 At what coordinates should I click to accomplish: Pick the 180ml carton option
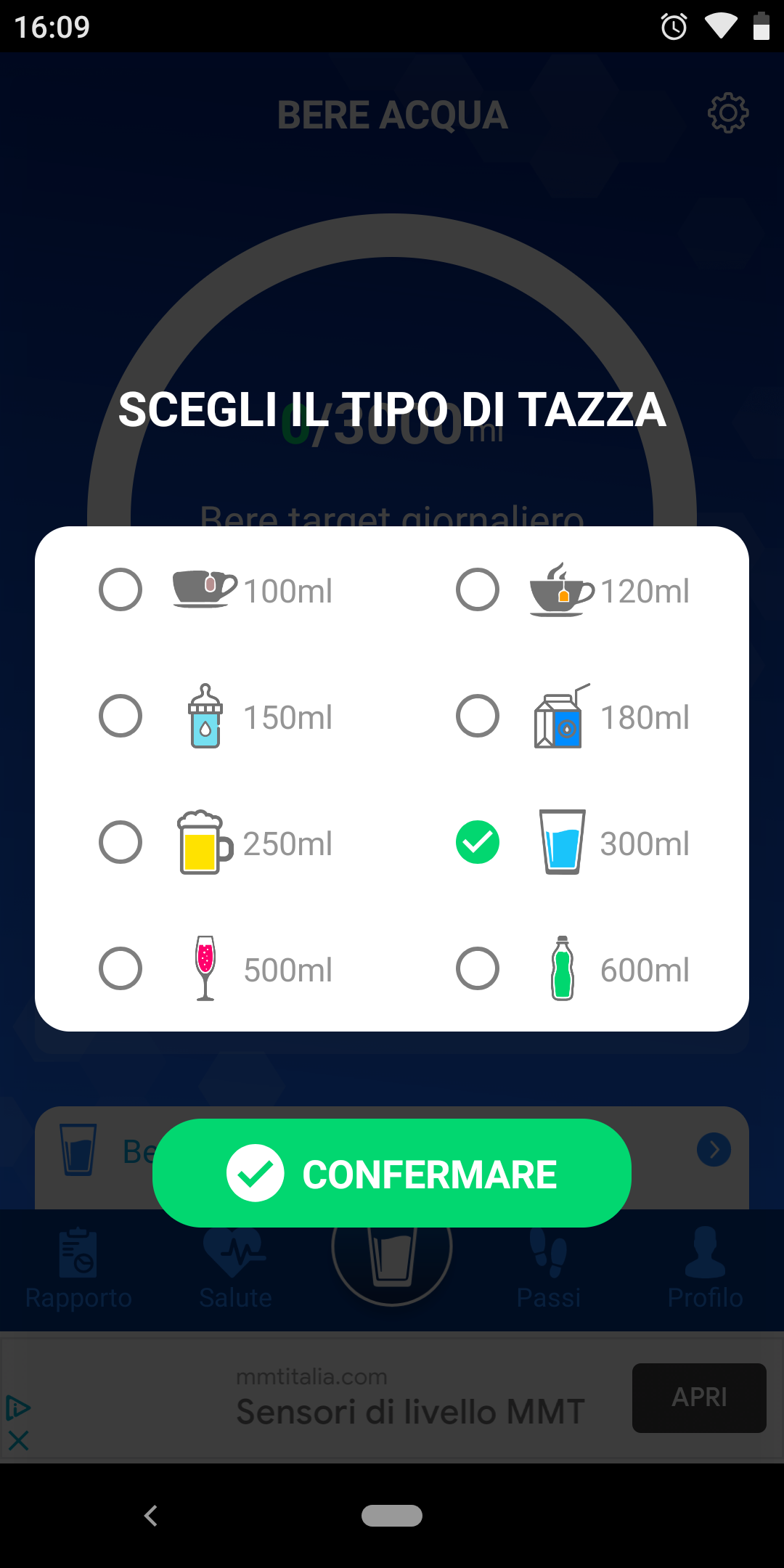[478, 716]
